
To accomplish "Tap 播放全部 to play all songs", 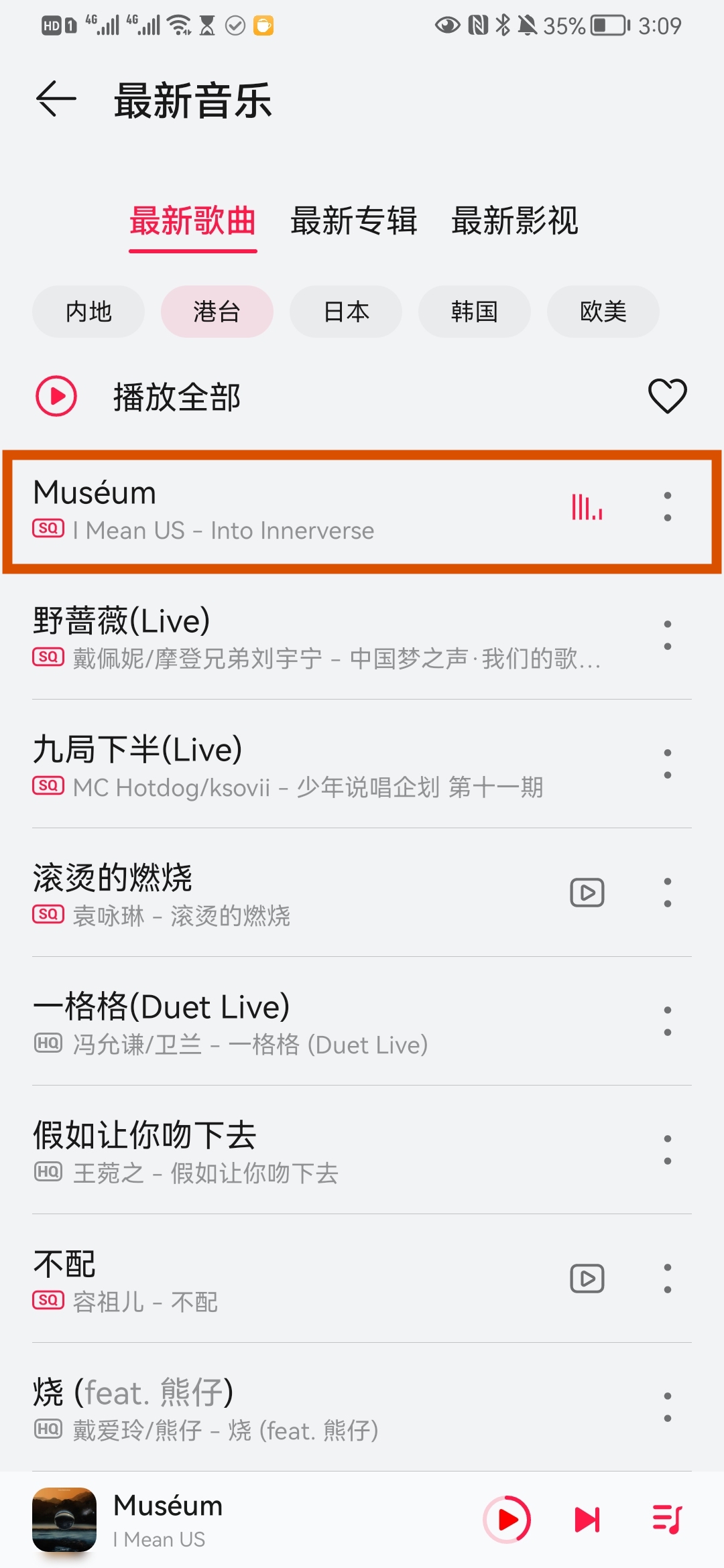I will (176, 397).
